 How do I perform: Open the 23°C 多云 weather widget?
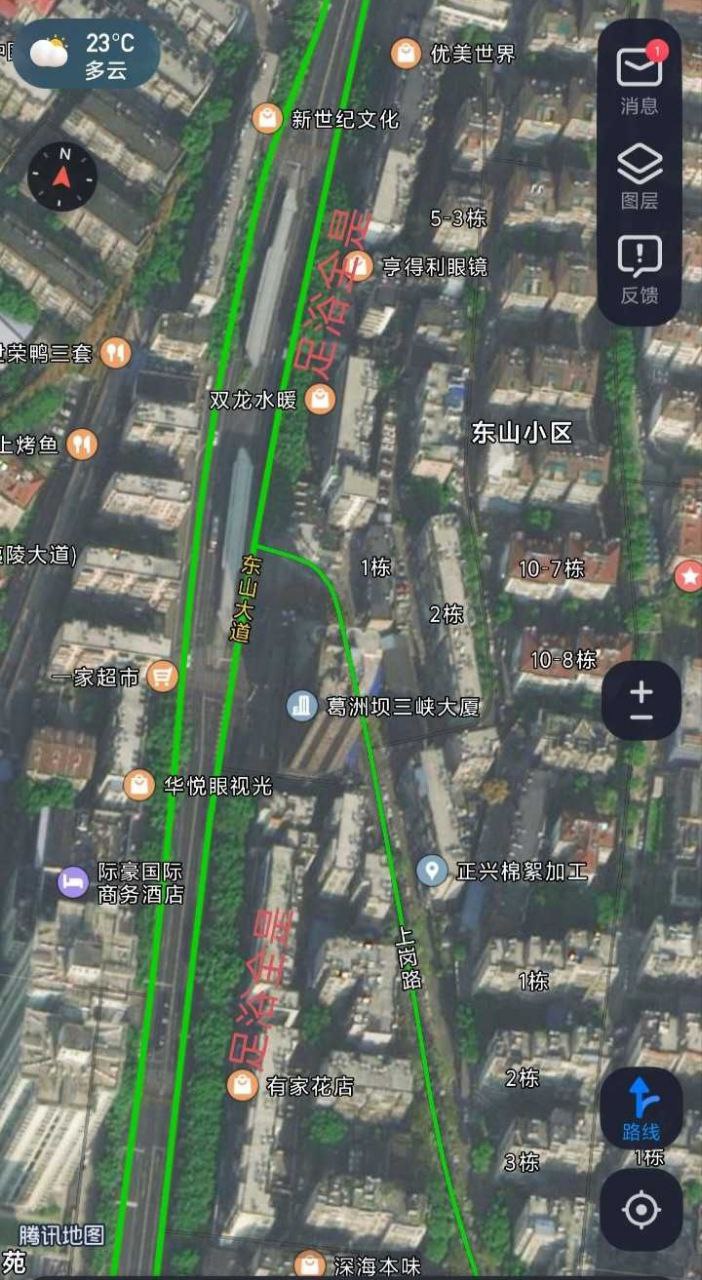[x=86, y=55]
